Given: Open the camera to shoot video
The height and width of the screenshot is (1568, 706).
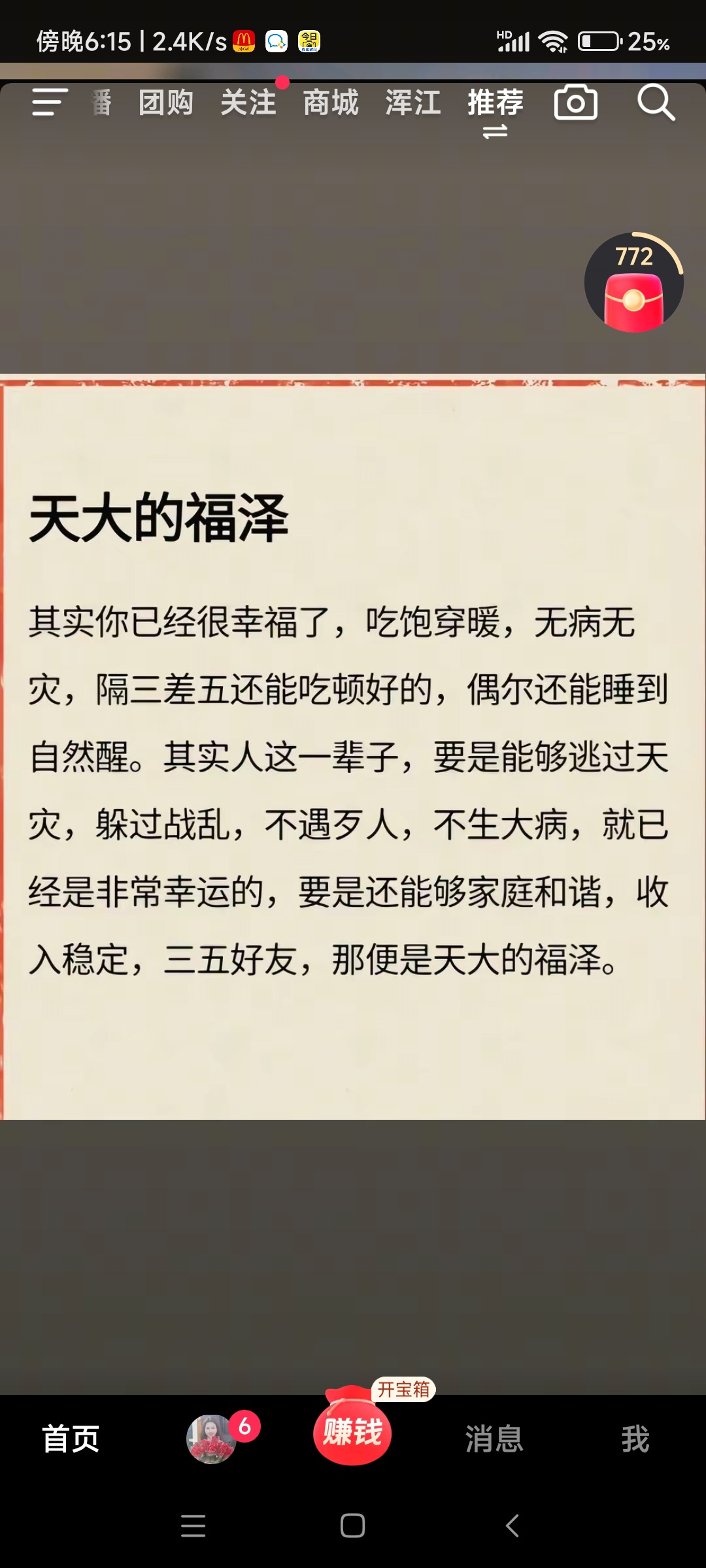Looking at the screenshot, I should tap(575, 103).
